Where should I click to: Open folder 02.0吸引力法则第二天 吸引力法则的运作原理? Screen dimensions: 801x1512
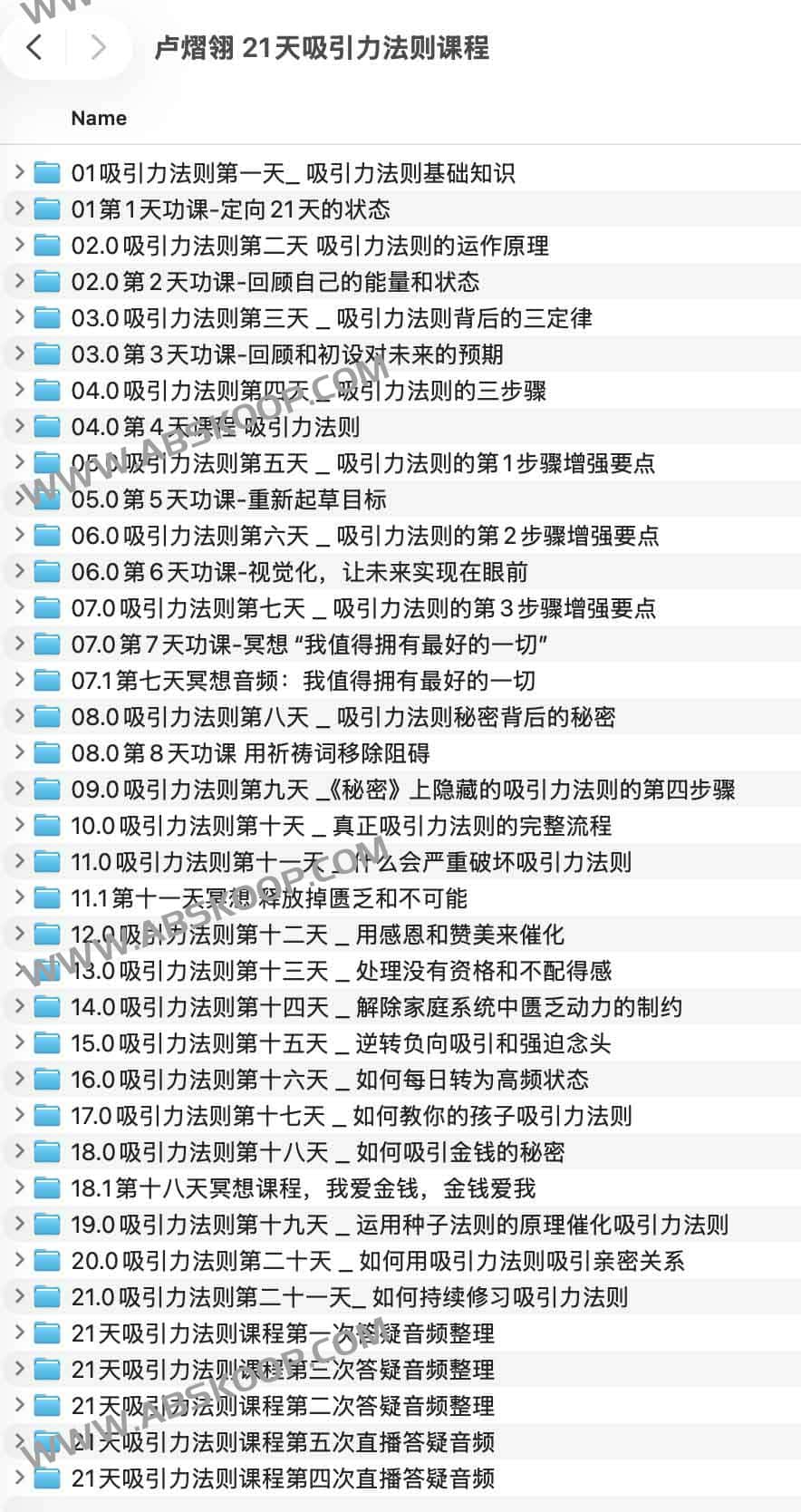click(x=309, y=245)
